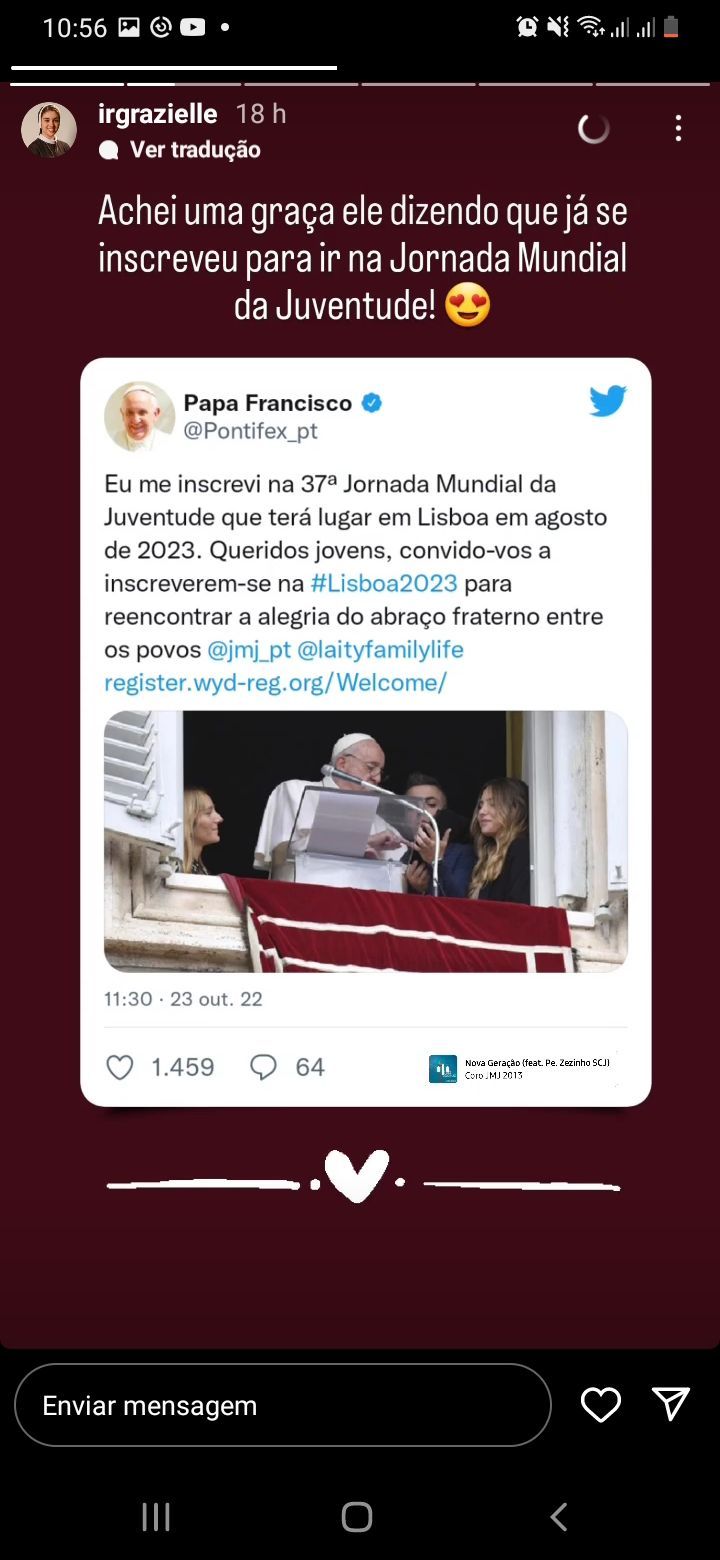Image resolution: width=720 pixels, height=1560 pixels.
Task: Open the shared Papa Francisco tweet
Action: 365,731
